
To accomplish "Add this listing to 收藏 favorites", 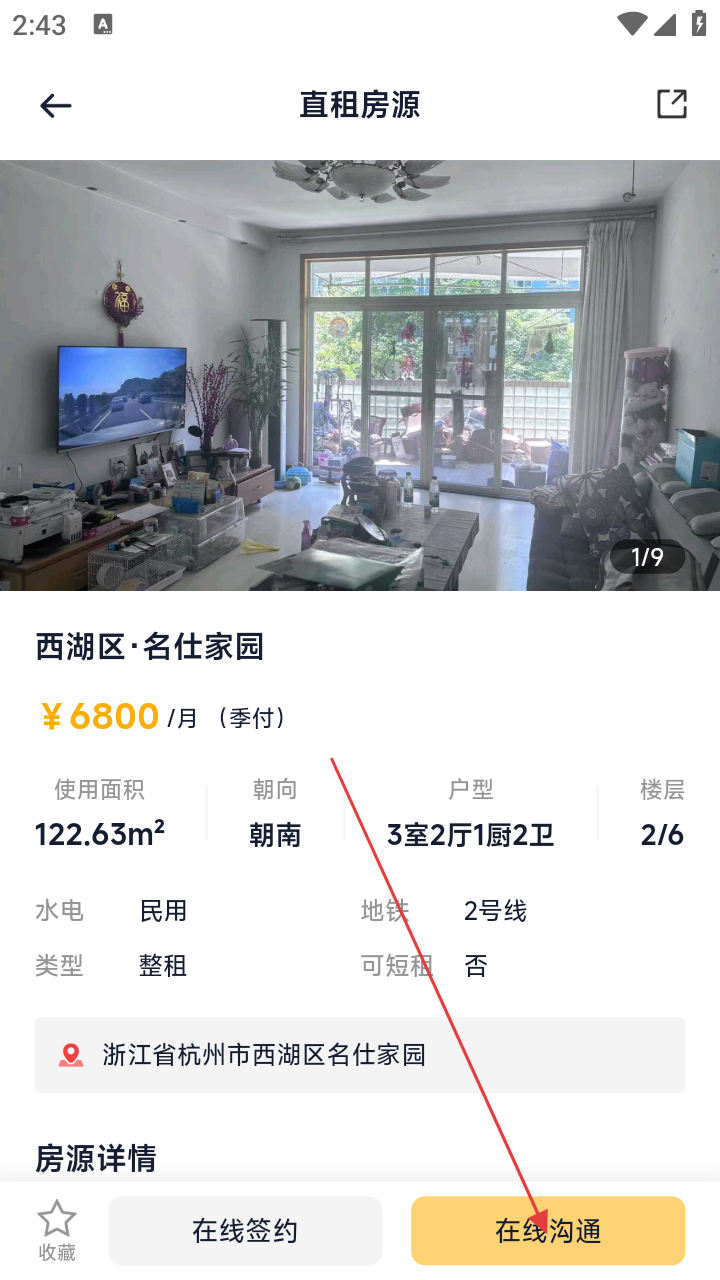I will point(57,1230).
